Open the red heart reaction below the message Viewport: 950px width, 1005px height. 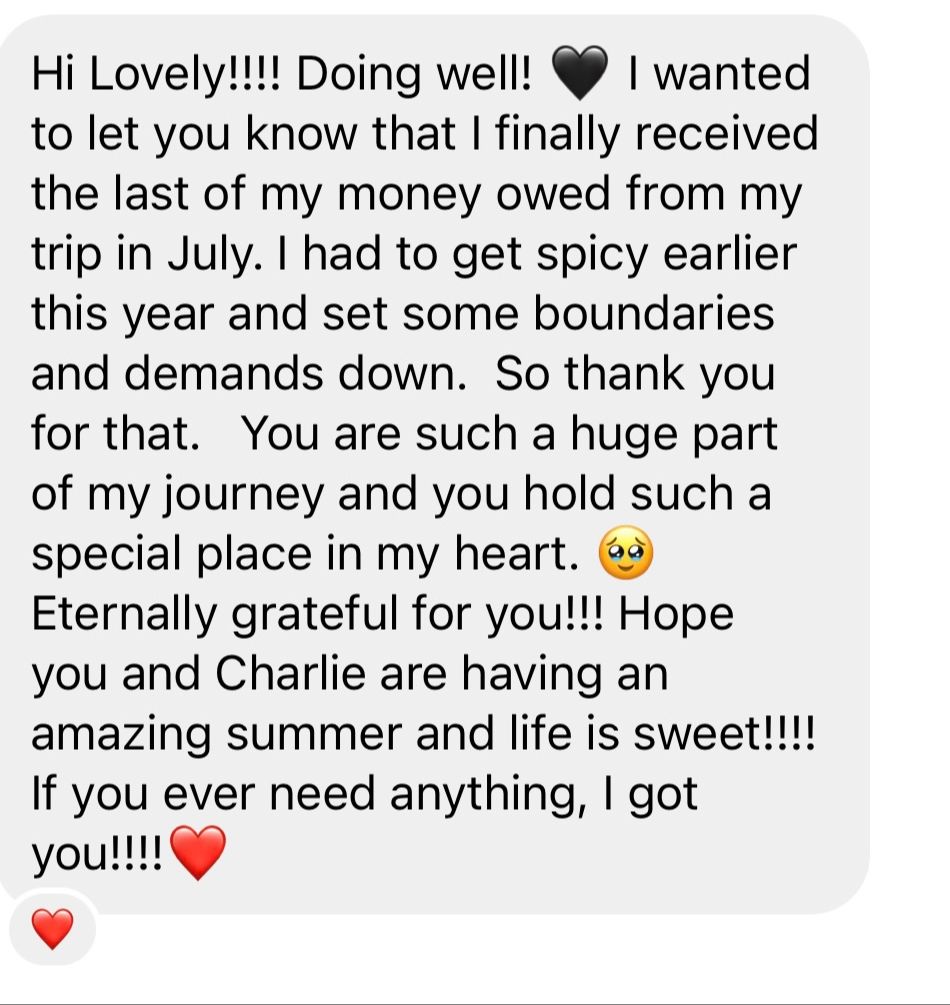click(52, 929)
